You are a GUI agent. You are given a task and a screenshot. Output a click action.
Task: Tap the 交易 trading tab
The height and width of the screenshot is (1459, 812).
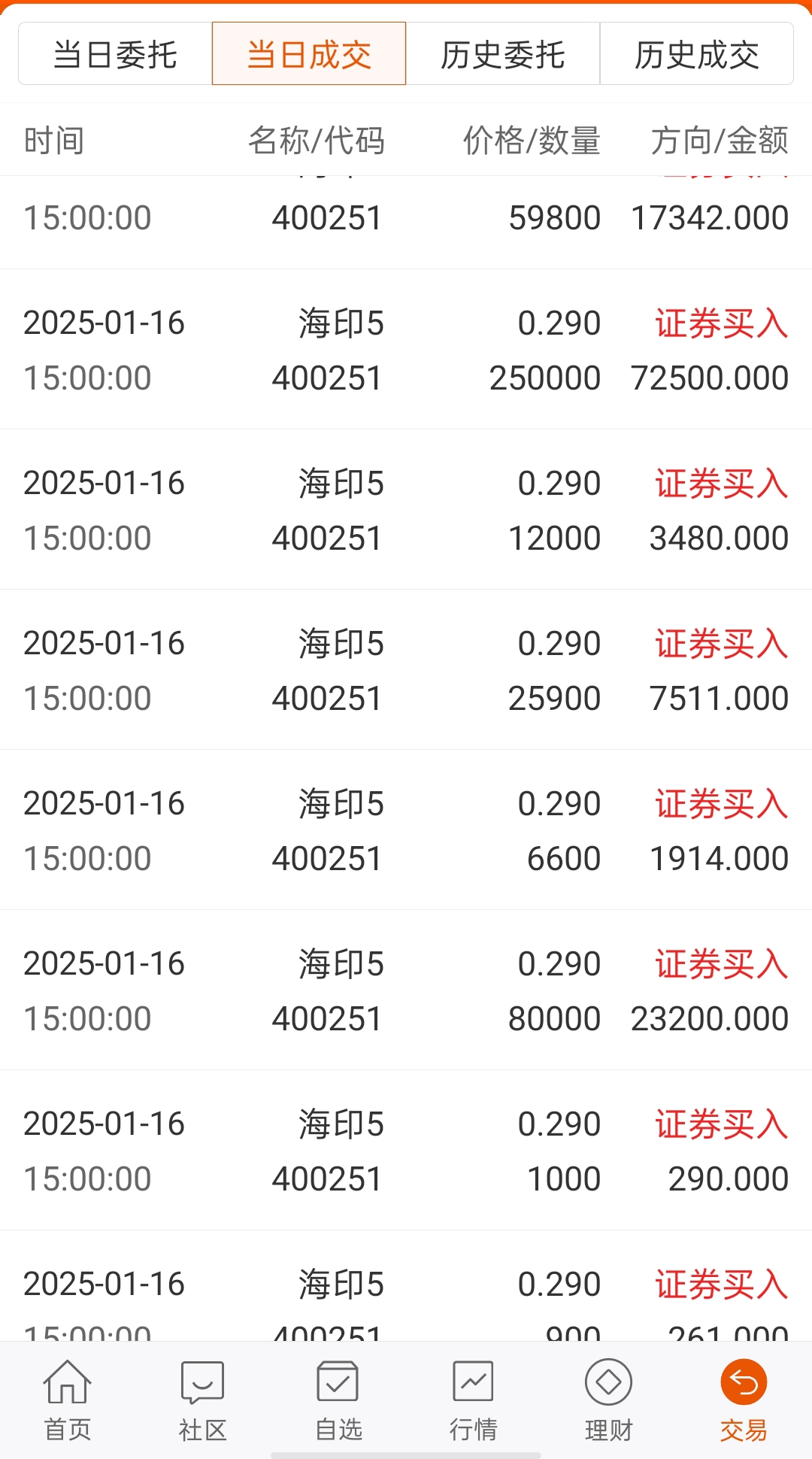point(744,1400)
